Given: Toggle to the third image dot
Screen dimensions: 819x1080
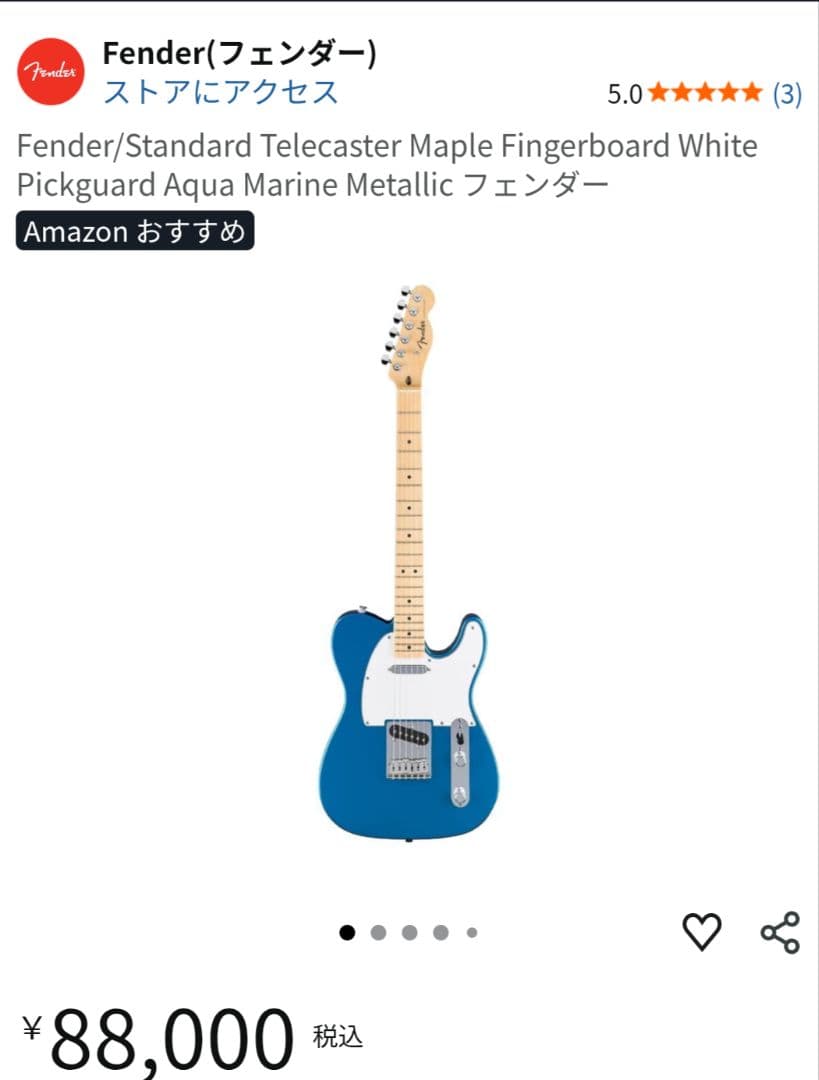Looking at the screenshot, I should click(408, 931).
